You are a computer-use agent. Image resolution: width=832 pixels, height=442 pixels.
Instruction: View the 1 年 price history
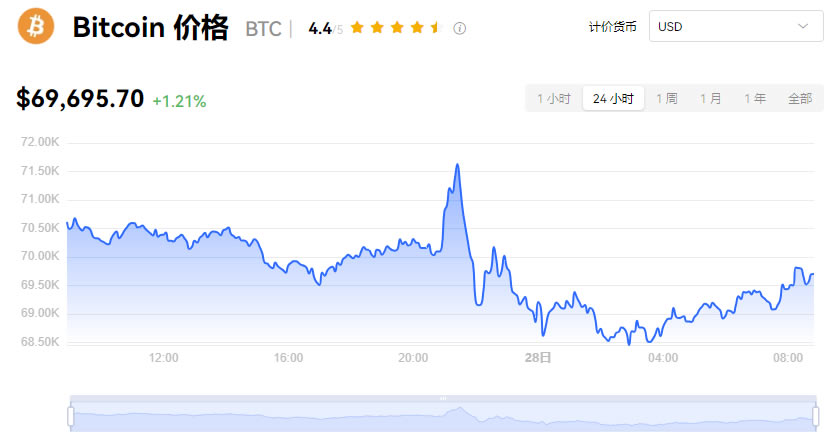coord(754,98)
